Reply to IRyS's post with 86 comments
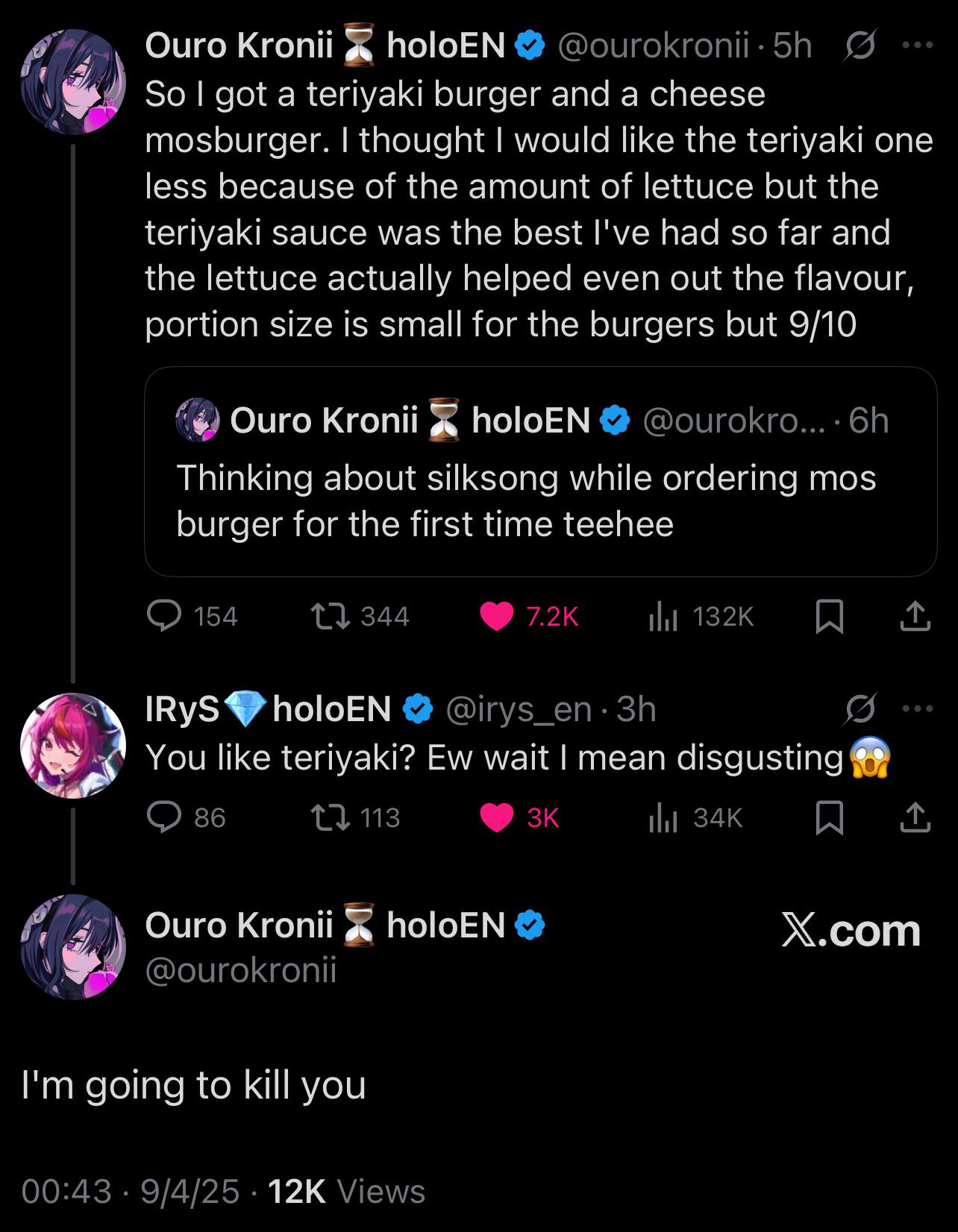958x1232 pixels. click(164, 817)
